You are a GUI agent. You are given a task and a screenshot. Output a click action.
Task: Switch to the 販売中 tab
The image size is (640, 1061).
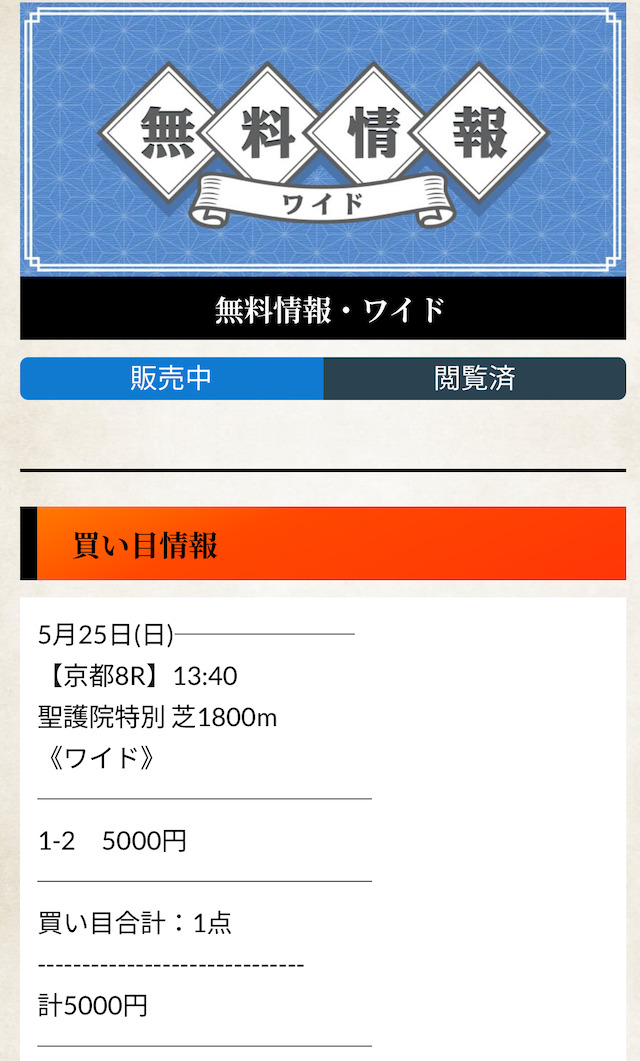pos(172,378)
